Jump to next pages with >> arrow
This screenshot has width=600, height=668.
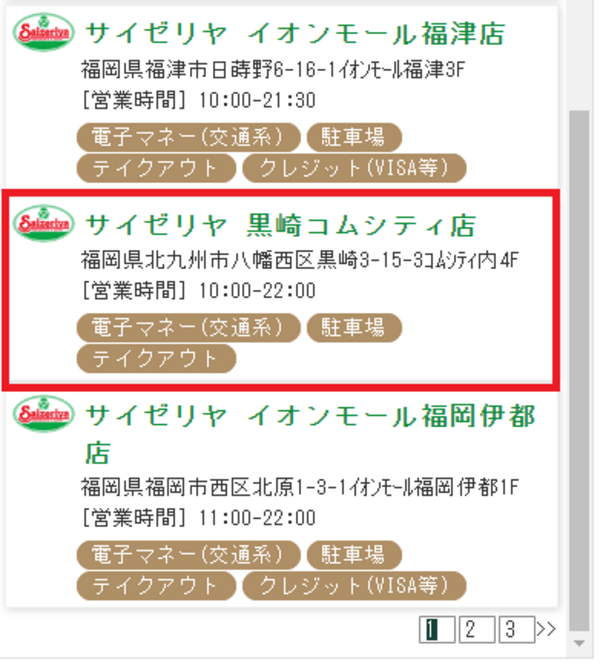546,629
